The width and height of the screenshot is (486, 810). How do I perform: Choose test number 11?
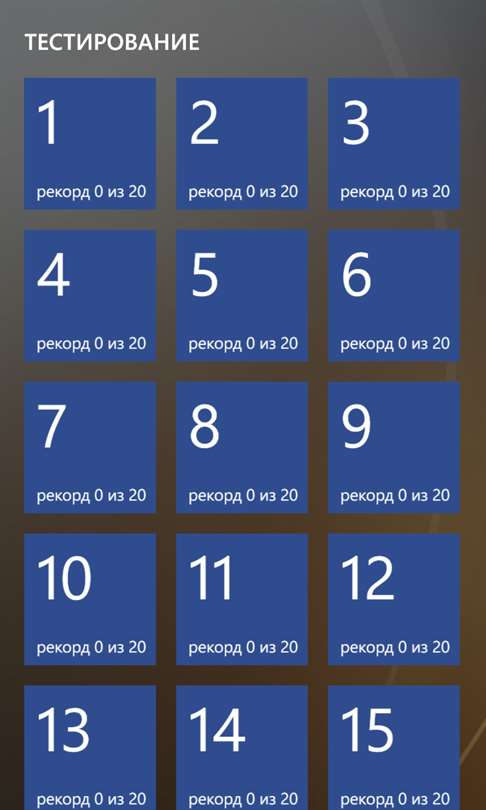pyautogui.click(x=242, y=599)
